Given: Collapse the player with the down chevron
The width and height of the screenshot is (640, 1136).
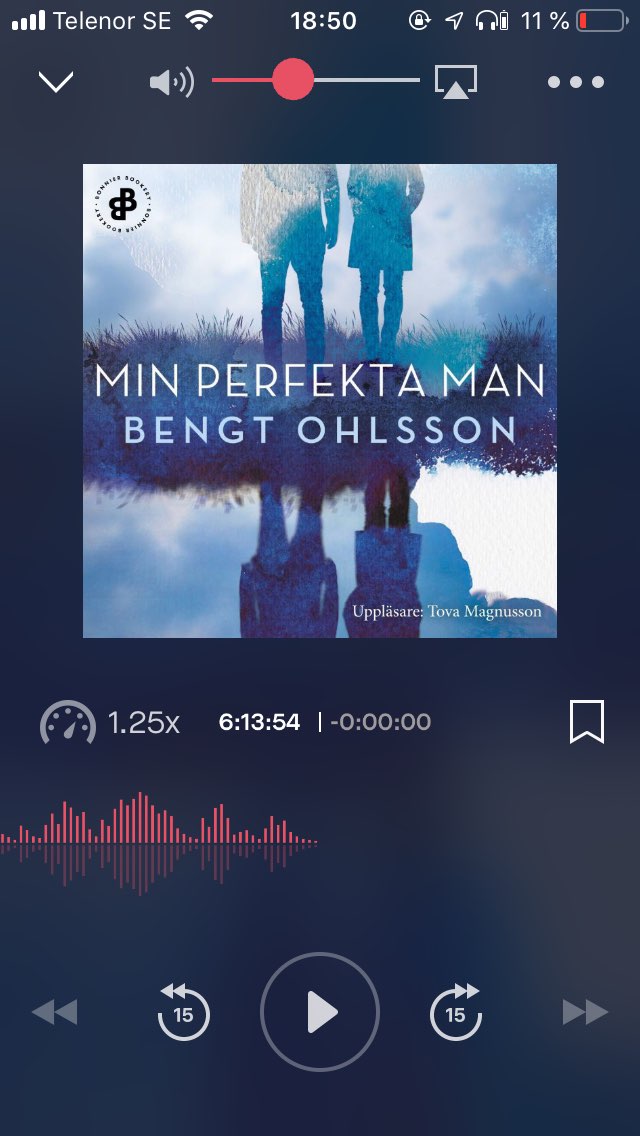Looking at the screenshot, I should point(56,82).
